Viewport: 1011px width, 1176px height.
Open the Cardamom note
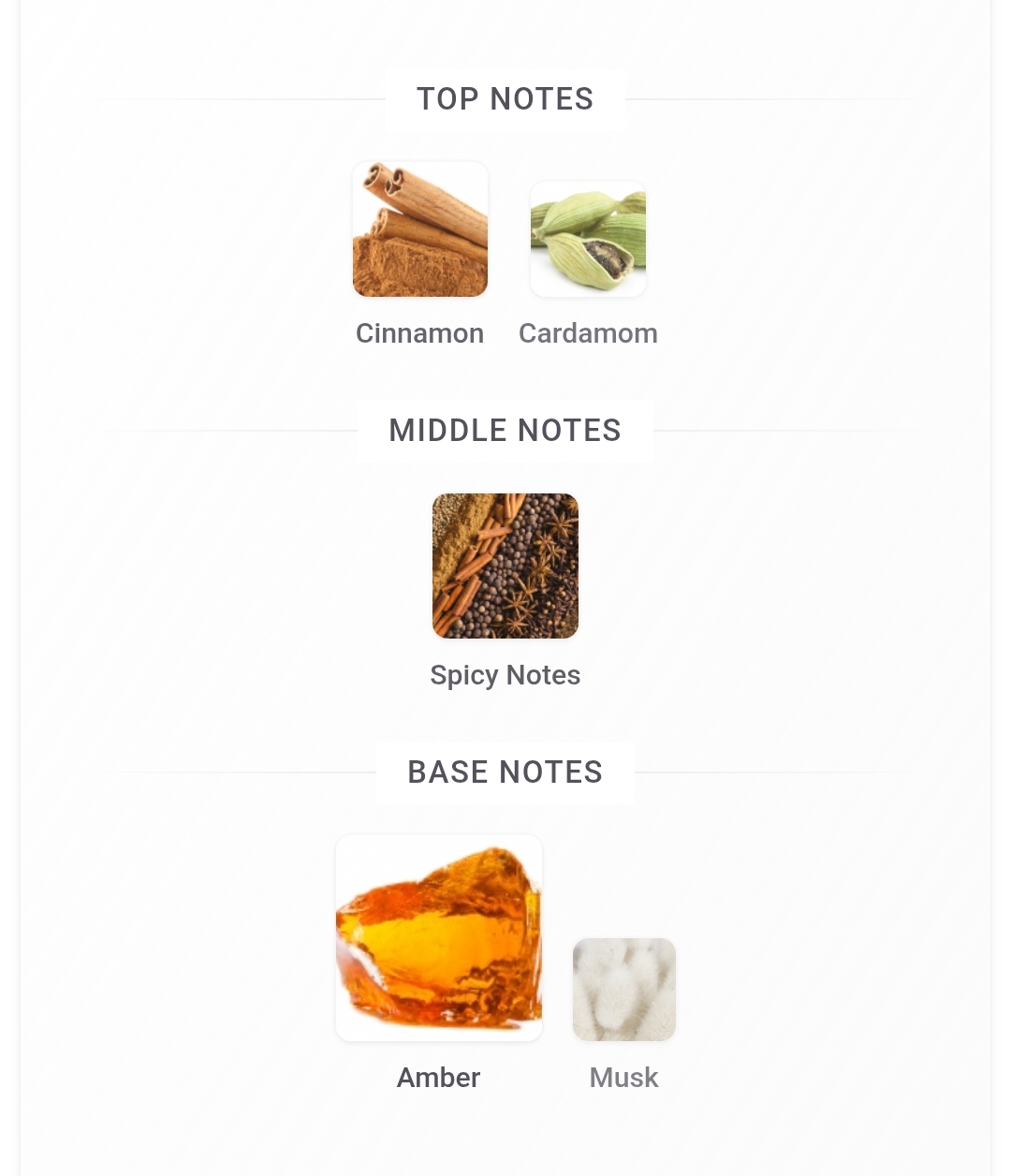[x=588, y=240]
